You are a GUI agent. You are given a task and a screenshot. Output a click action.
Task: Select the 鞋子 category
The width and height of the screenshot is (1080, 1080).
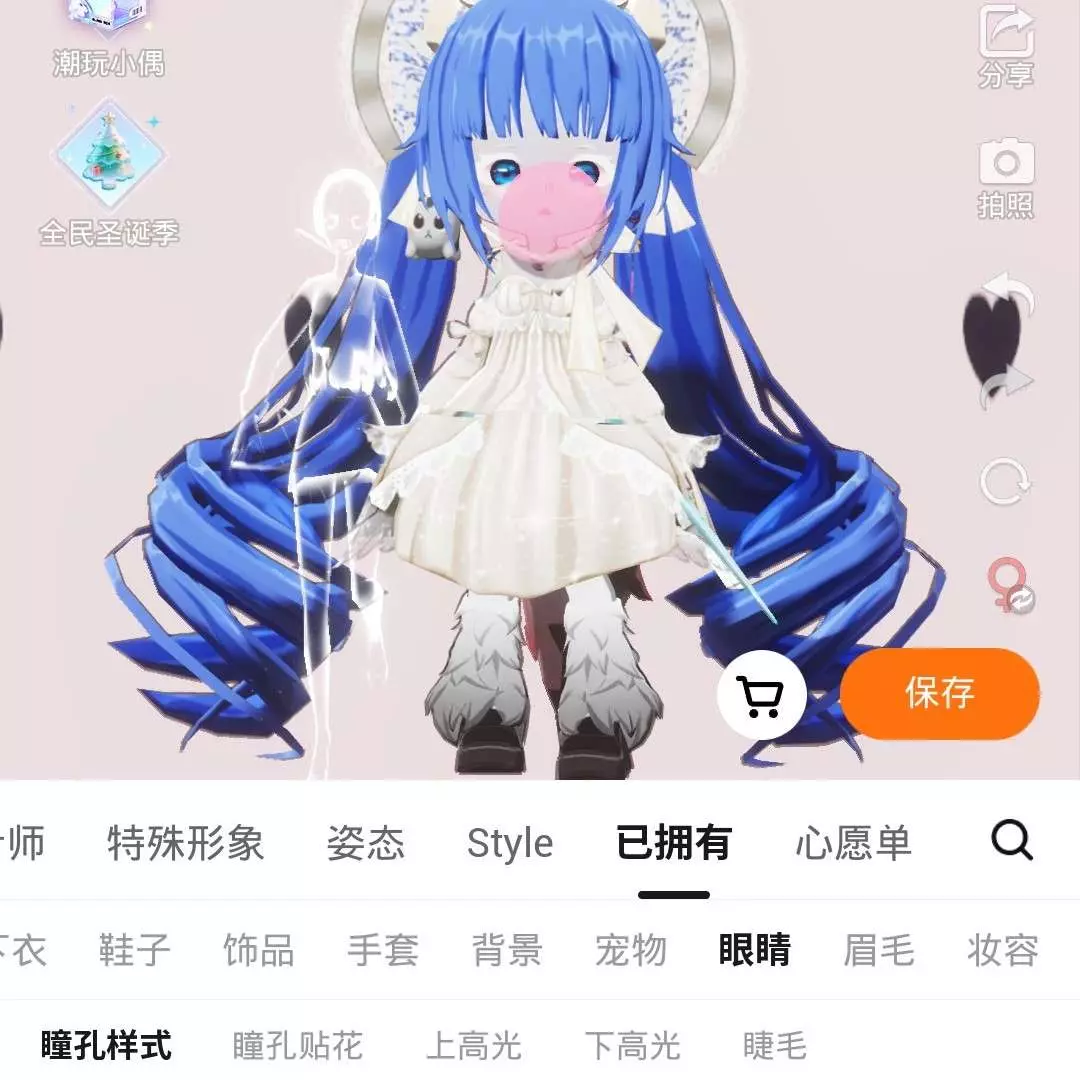point(134,950)
